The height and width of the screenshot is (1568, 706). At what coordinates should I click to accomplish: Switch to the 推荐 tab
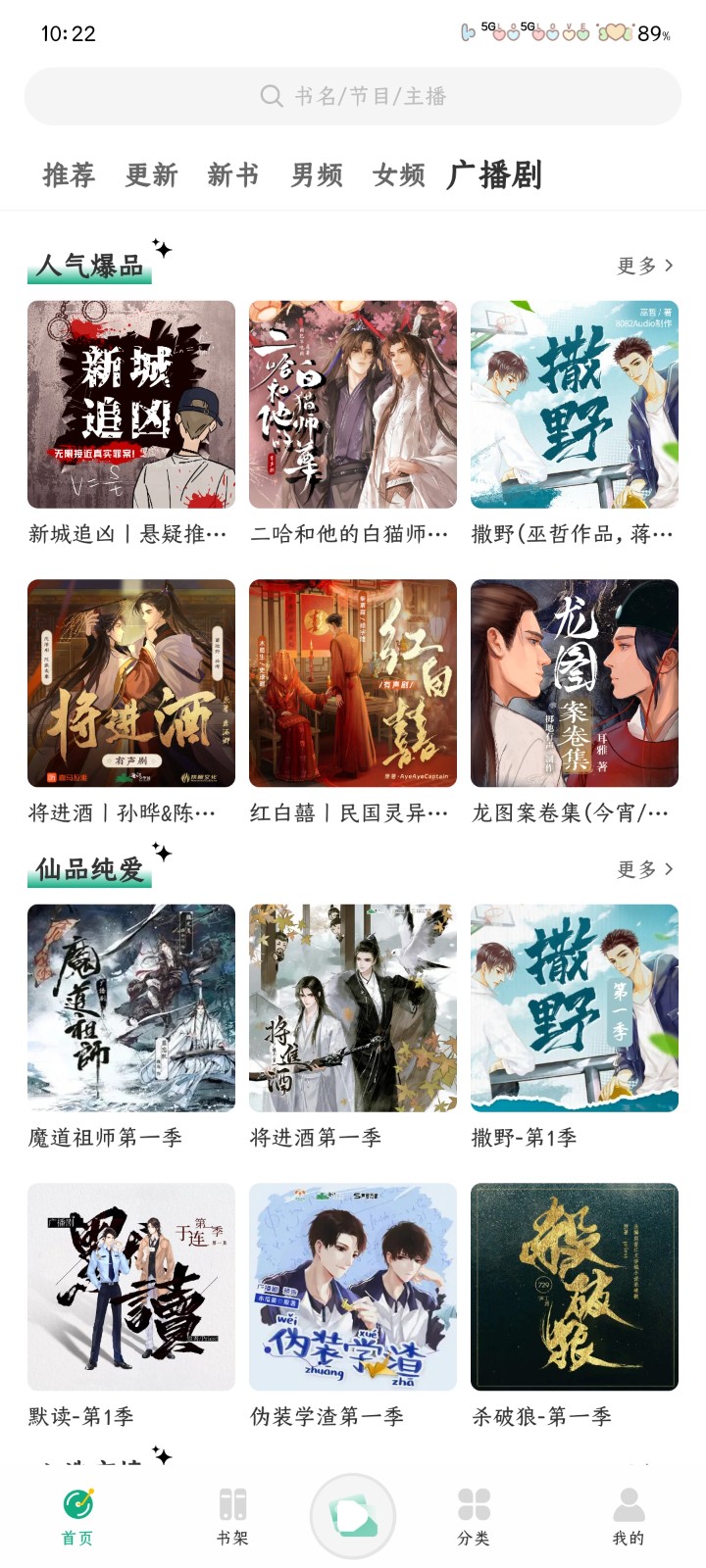click(x=67, y=175)
